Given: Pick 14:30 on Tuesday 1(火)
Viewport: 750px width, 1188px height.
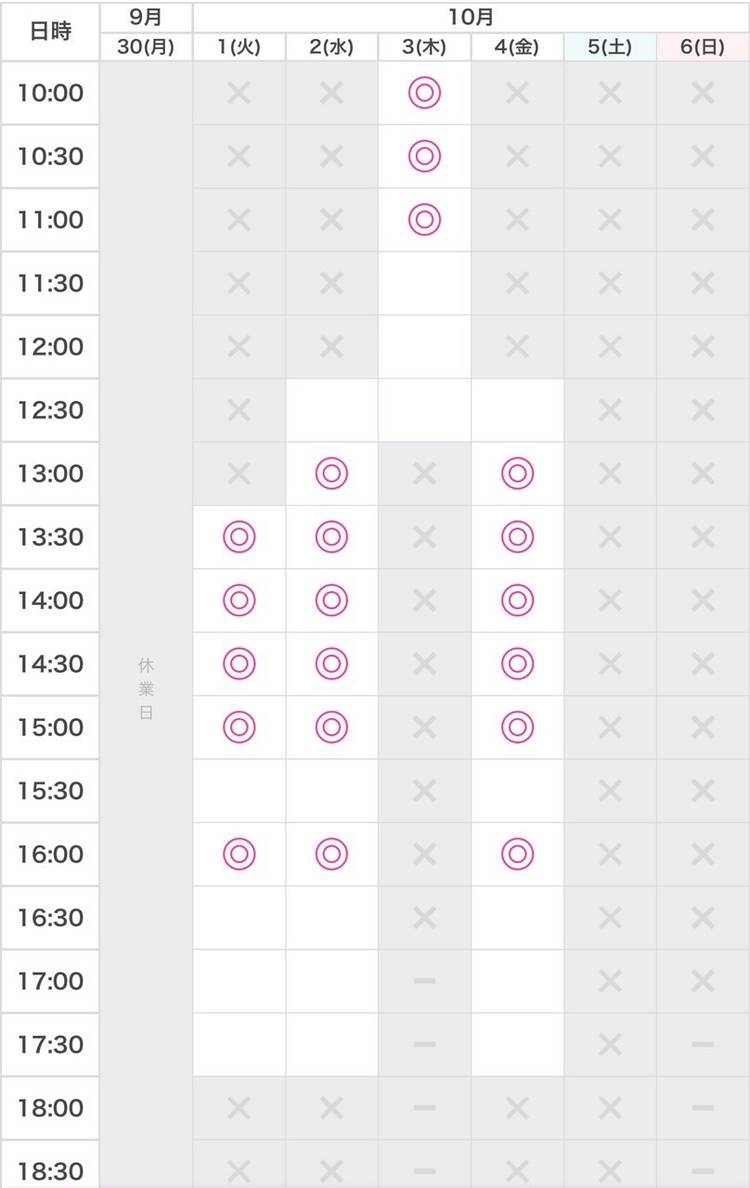Looking at the screenshot, I should click(x=239, y=663).
